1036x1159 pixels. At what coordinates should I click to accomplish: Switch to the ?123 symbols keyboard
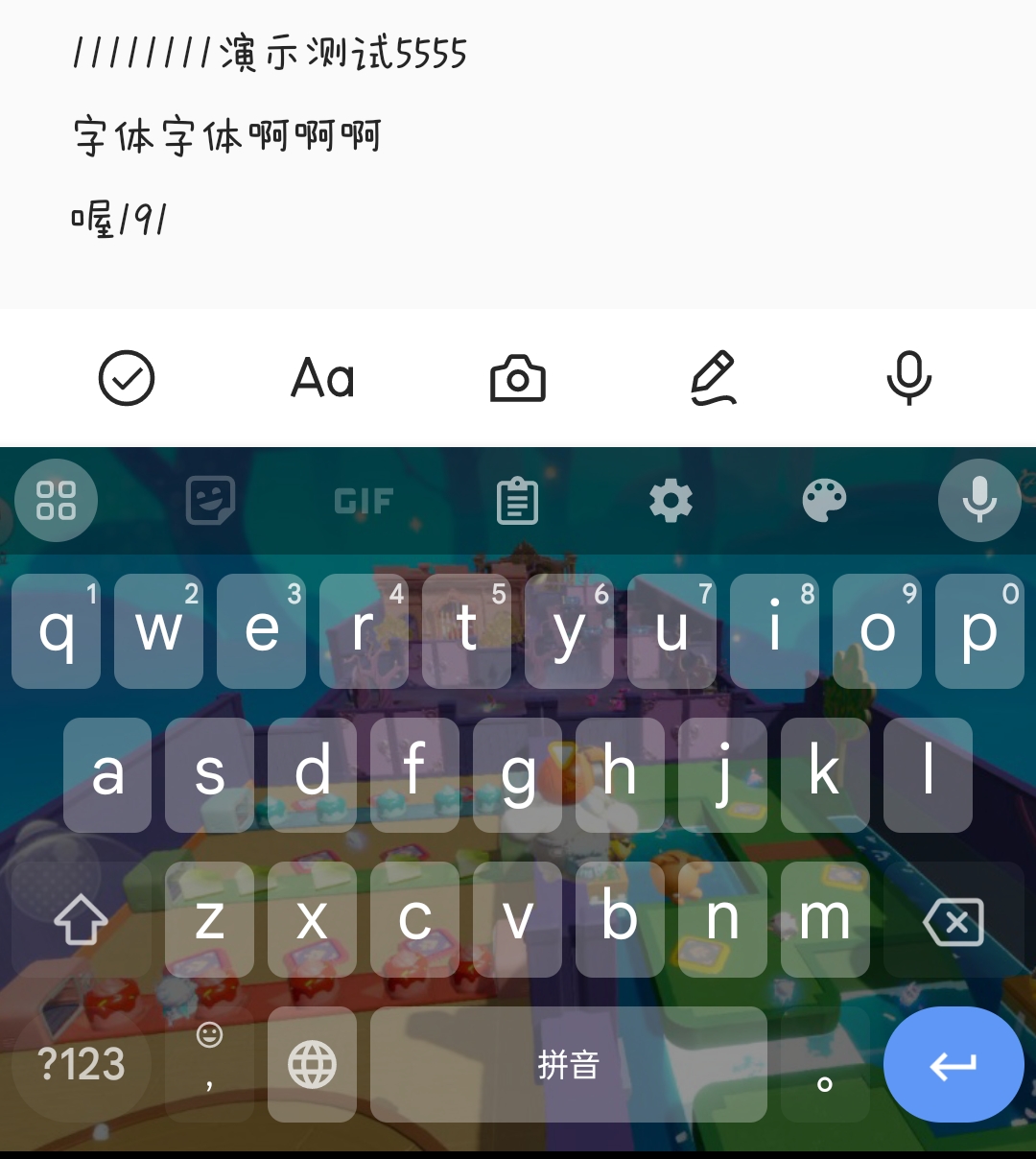click(x=82, y=1064)
